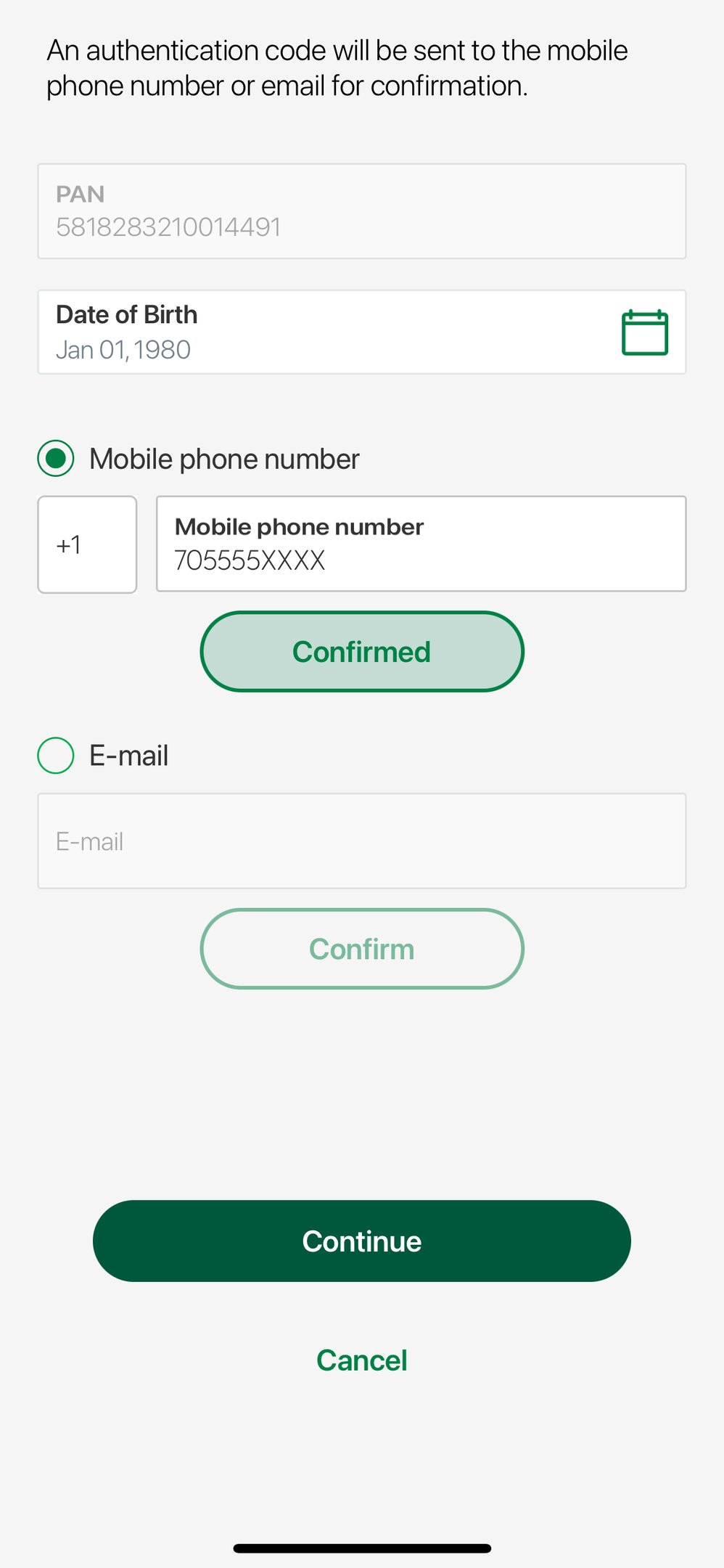
Task: Select the Mobile phone number radio option
Action: point(56,459)
